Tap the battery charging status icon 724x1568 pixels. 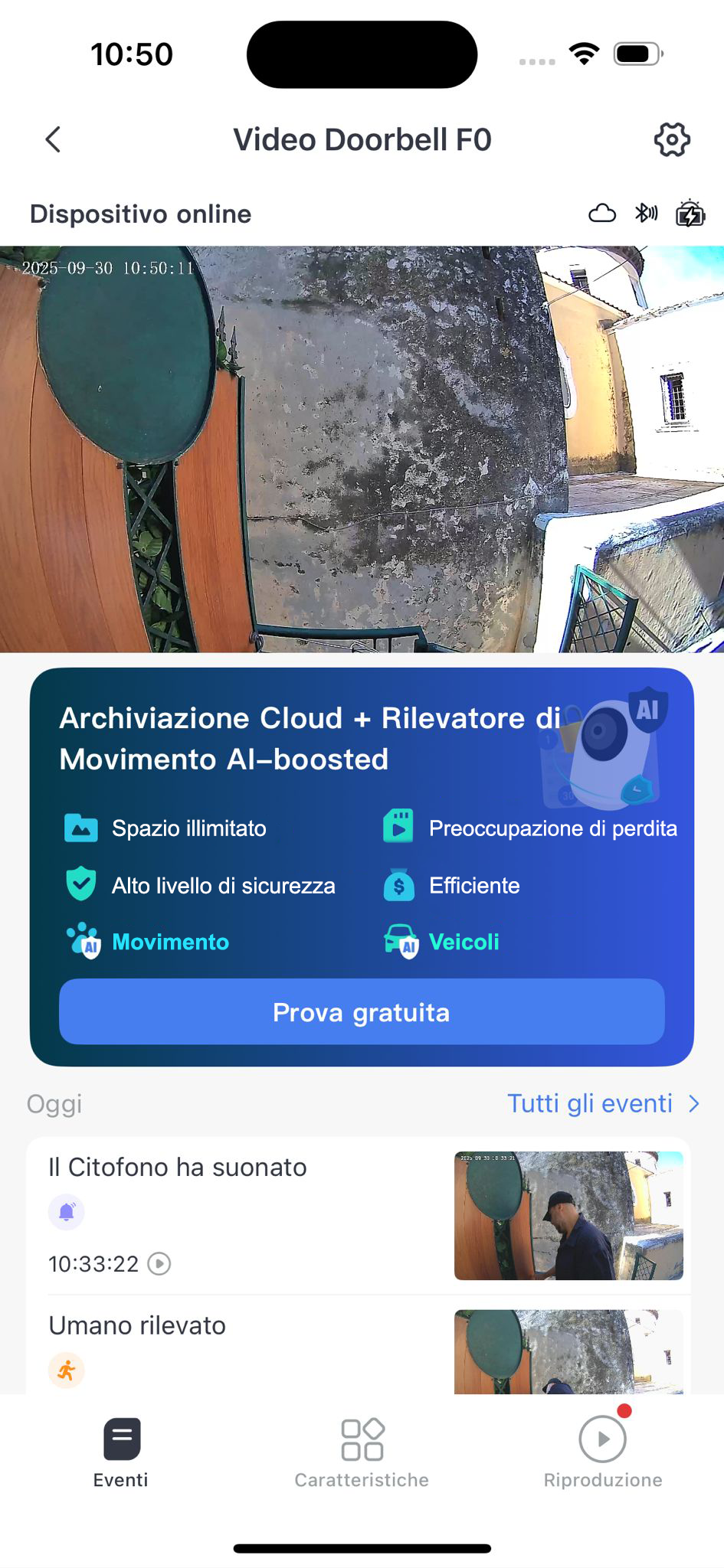(690, 214)
